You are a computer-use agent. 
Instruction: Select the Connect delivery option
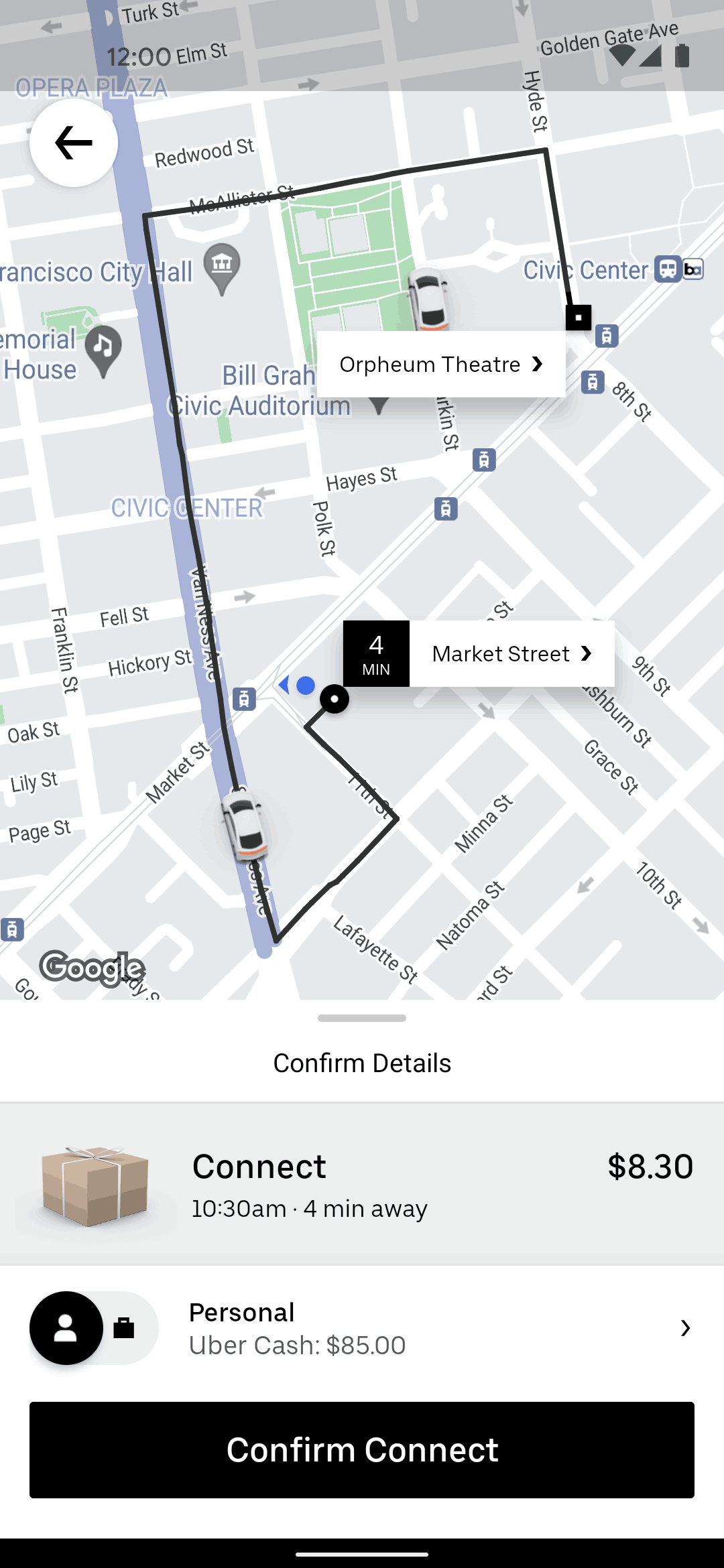(362, 1185)
